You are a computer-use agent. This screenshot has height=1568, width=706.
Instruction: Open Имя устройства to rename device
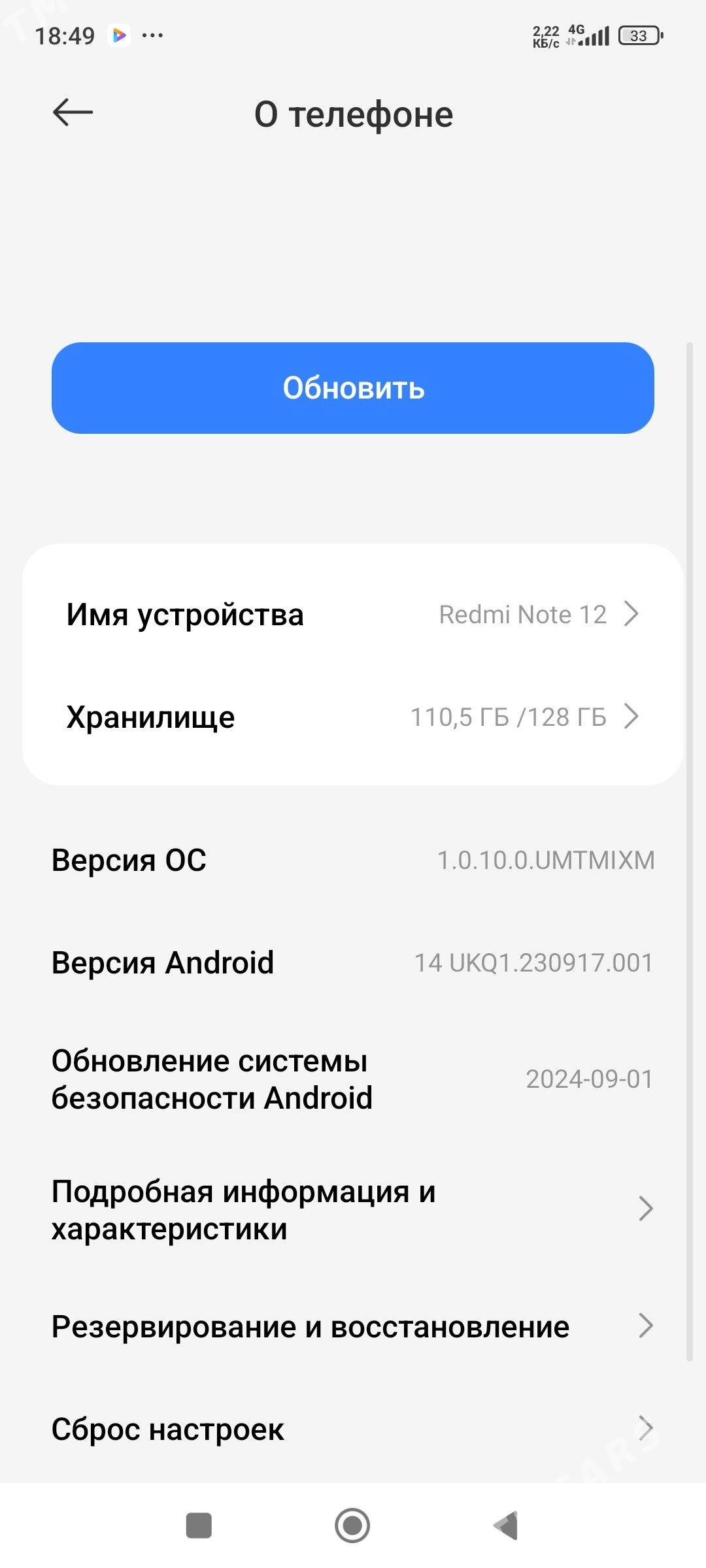pyautogui.click(x=353, y=615)
